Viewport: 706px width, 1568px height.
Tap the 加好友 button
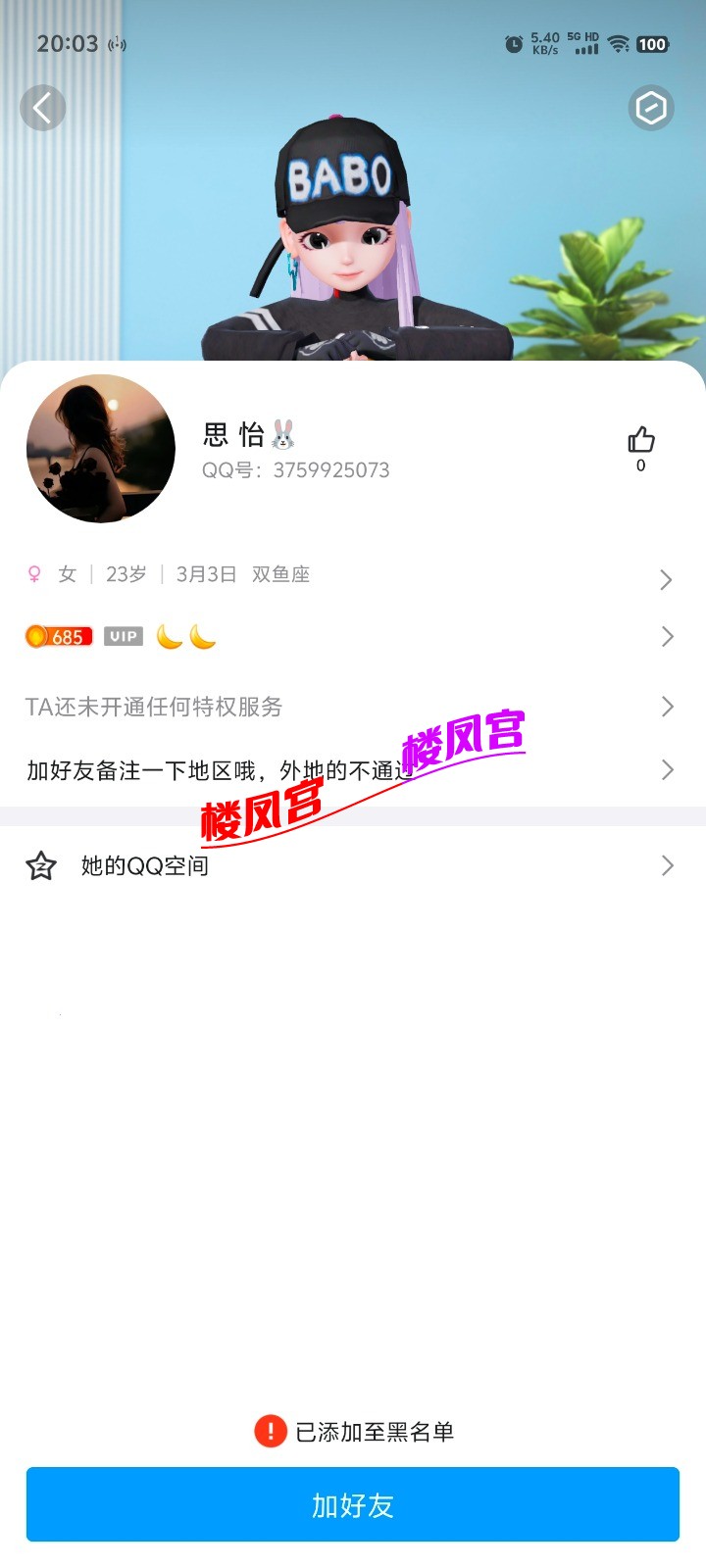[353, 1504]
